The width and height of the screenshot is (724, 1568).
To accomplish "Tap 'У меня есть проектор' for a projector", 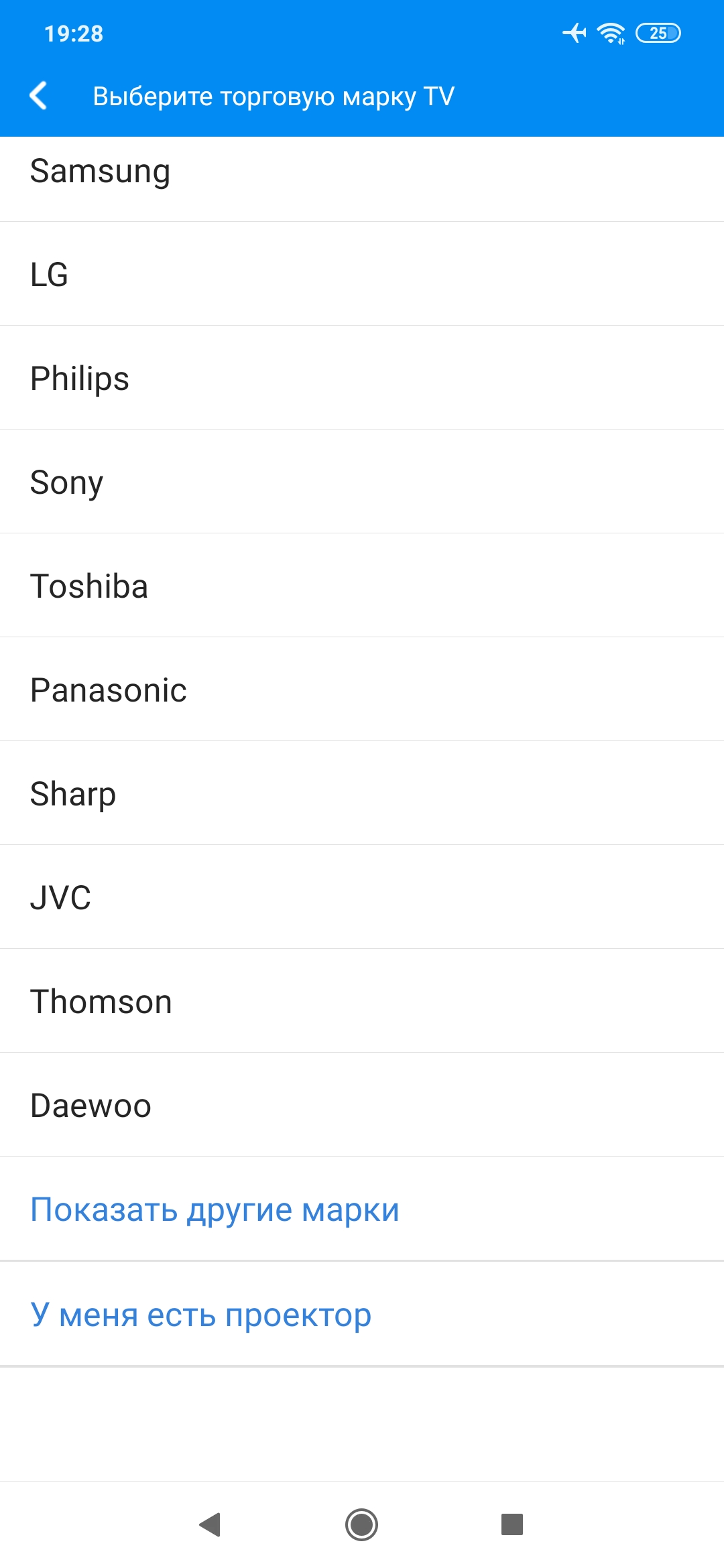I will [x=200, y=1314].
